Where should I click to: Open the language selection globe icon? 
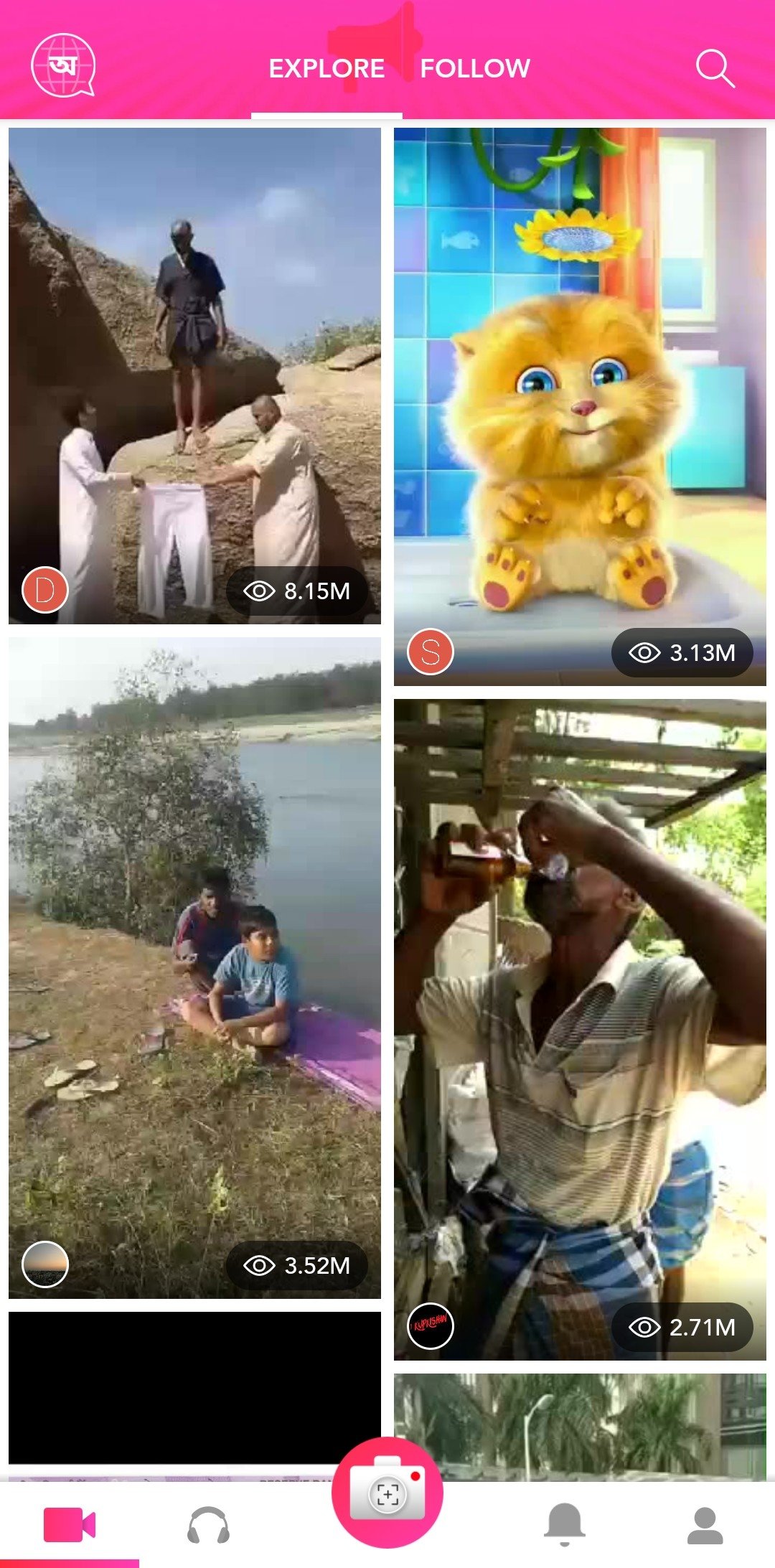click(63, 66)
